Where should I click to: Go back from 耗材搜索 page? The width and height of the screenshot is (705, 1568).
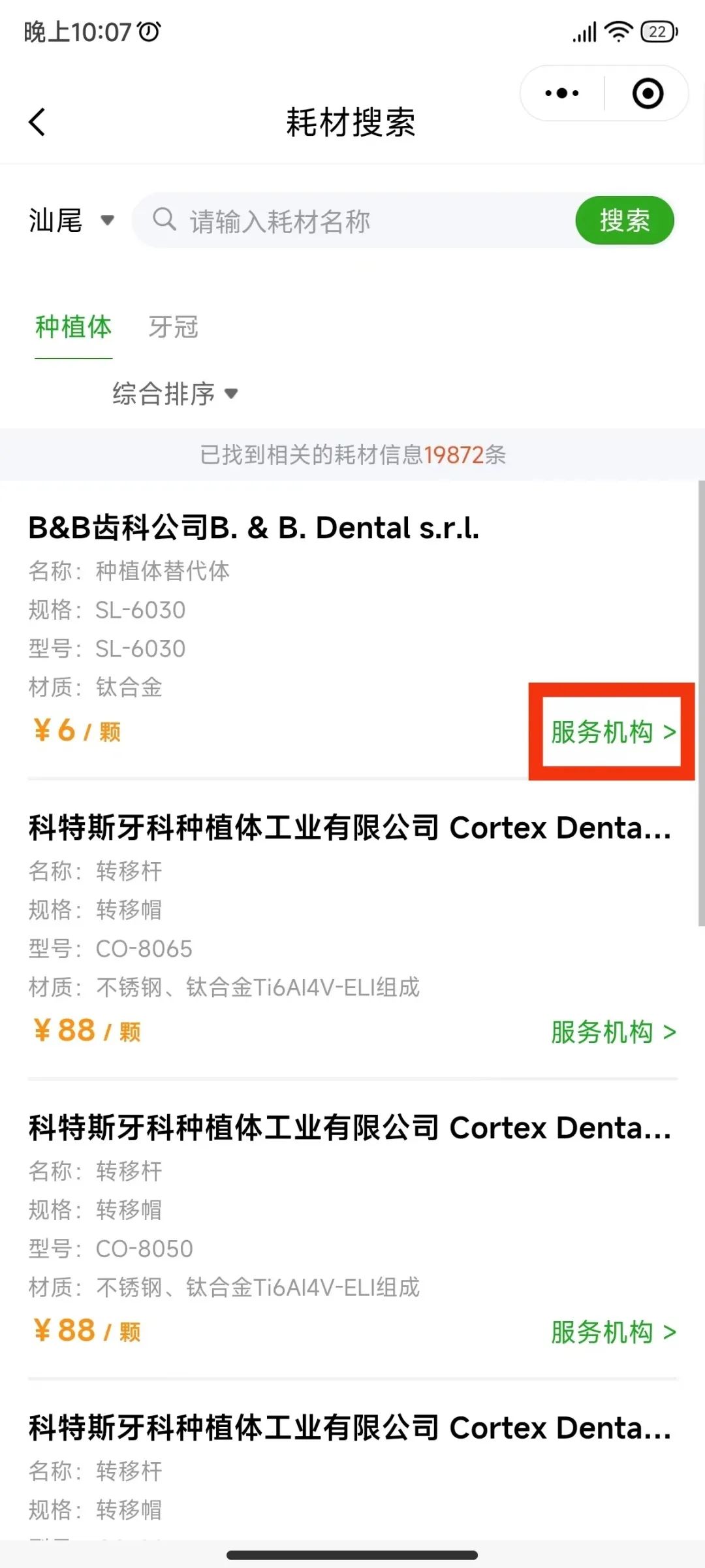(38, 122)
